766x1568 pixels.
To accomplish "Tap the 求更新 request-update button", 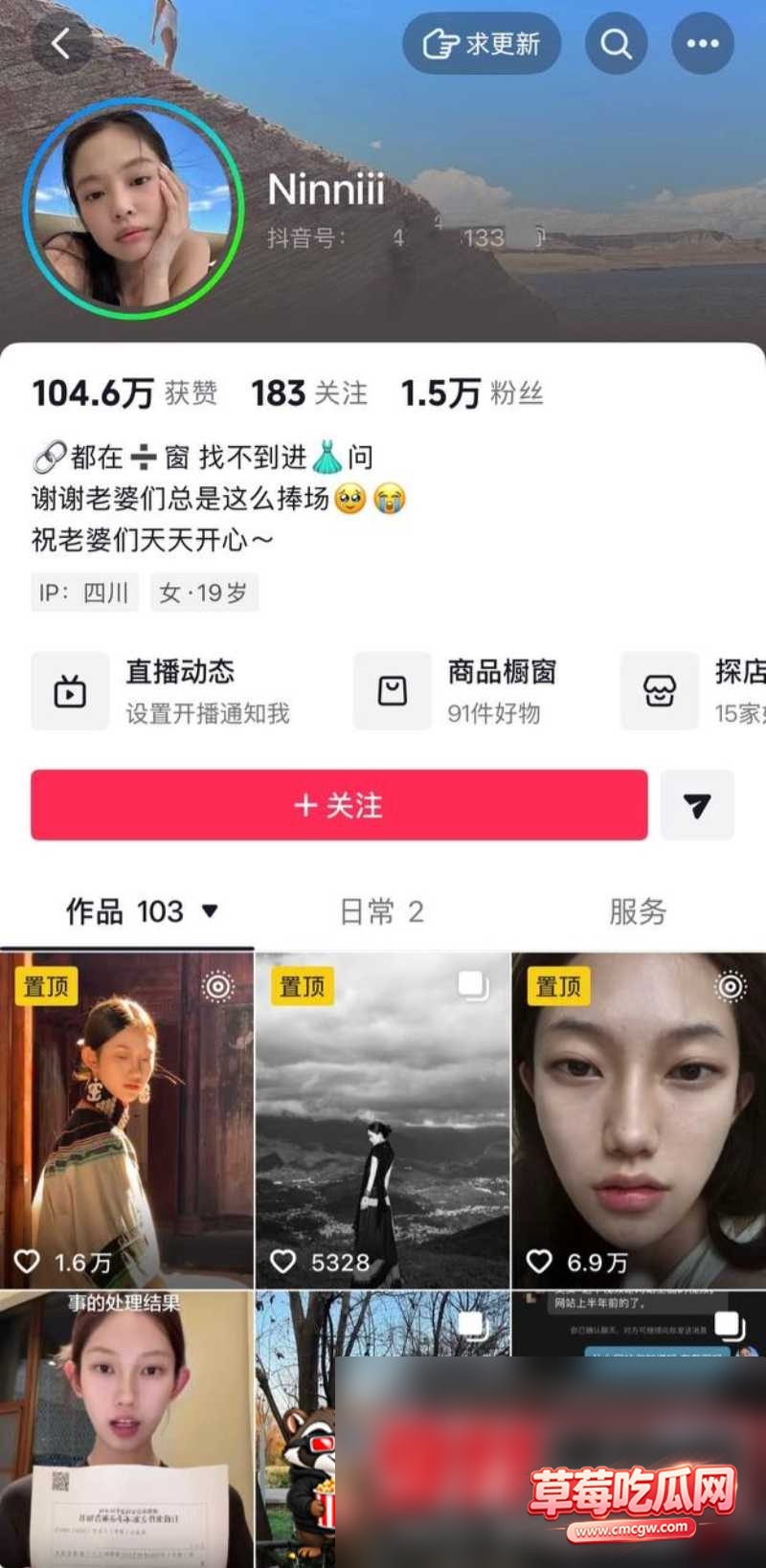I will (482, 43).
